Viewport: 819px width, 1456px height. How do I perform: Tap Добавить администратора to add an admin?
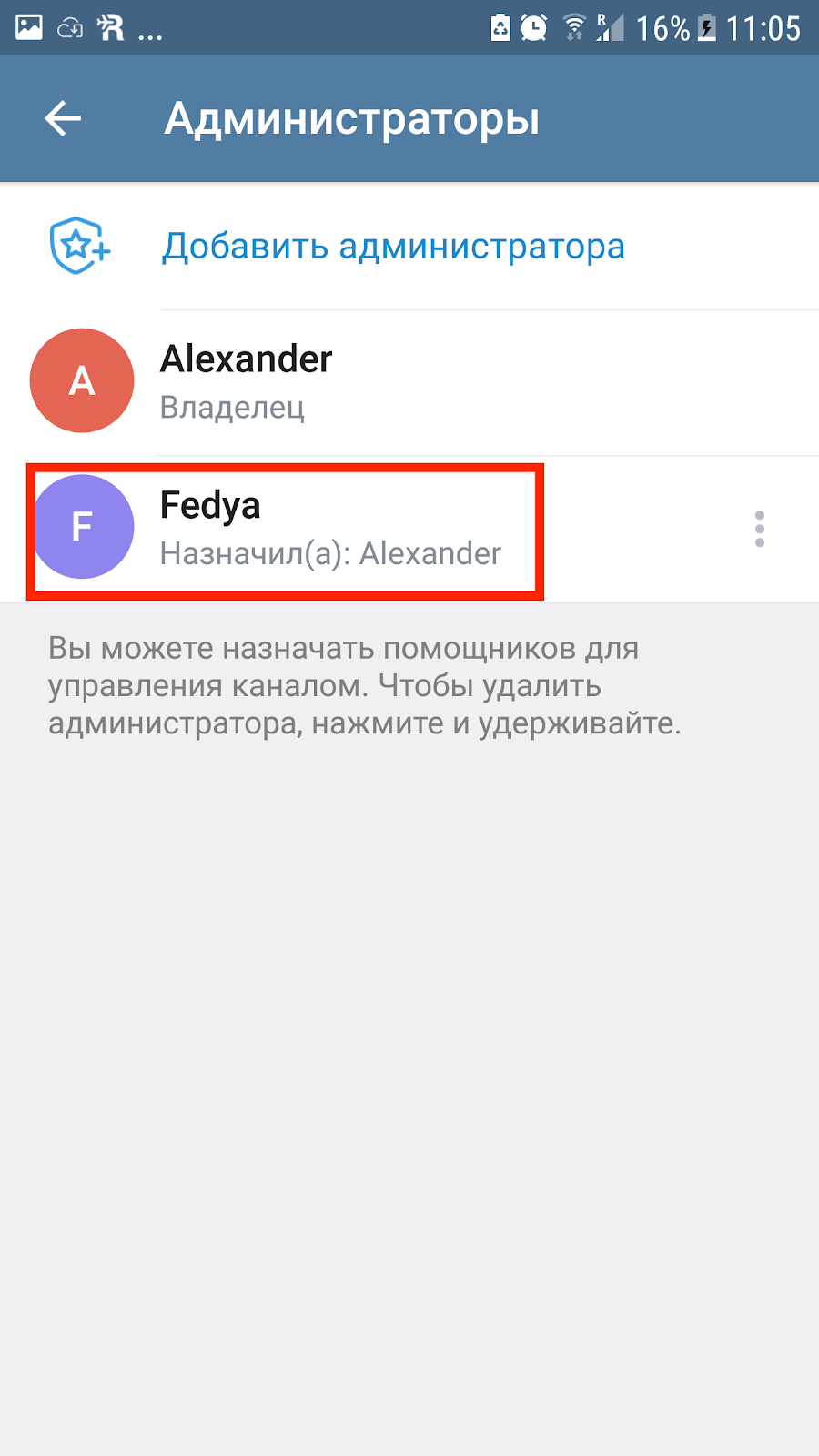pos(393,247)
